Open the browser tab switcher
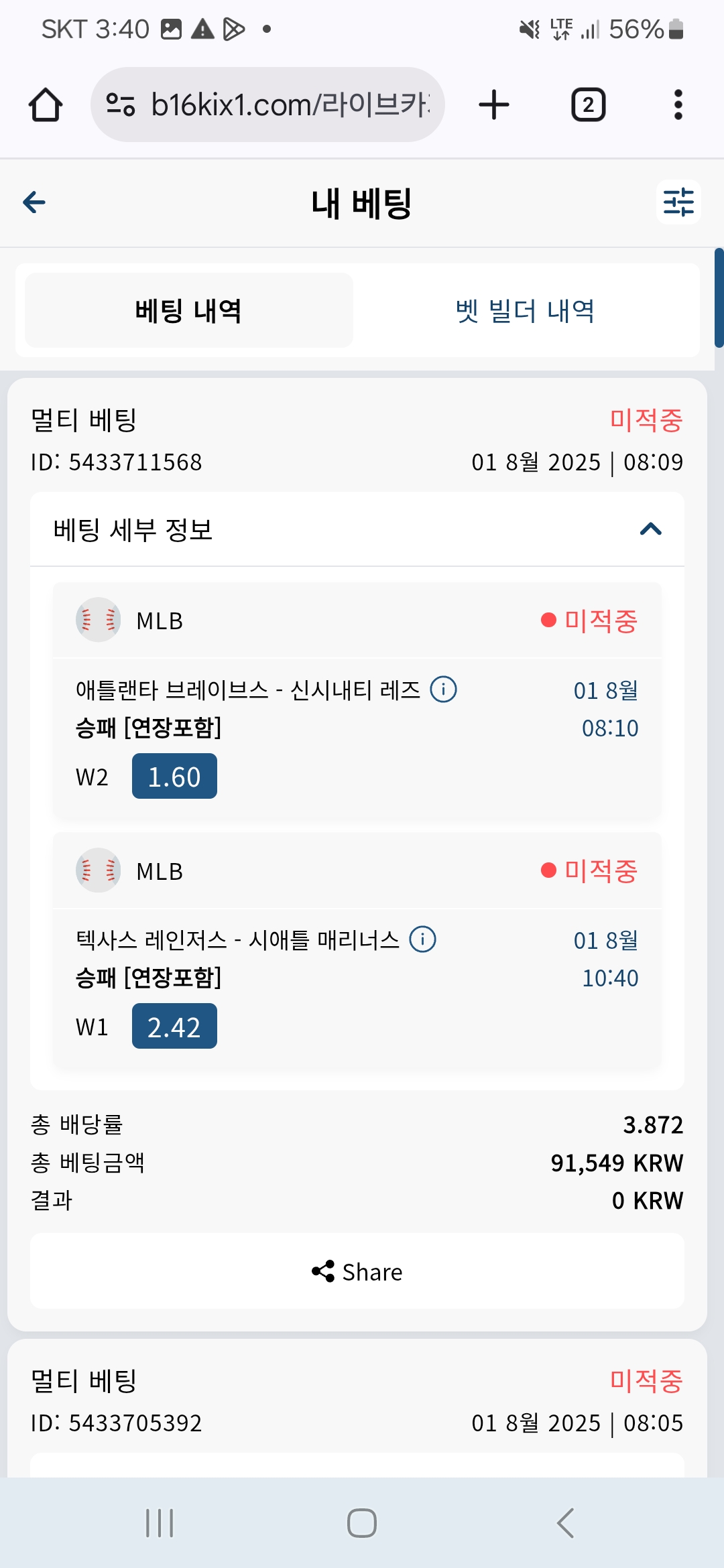Screen dimensions: 724x1568 [589, 105]
